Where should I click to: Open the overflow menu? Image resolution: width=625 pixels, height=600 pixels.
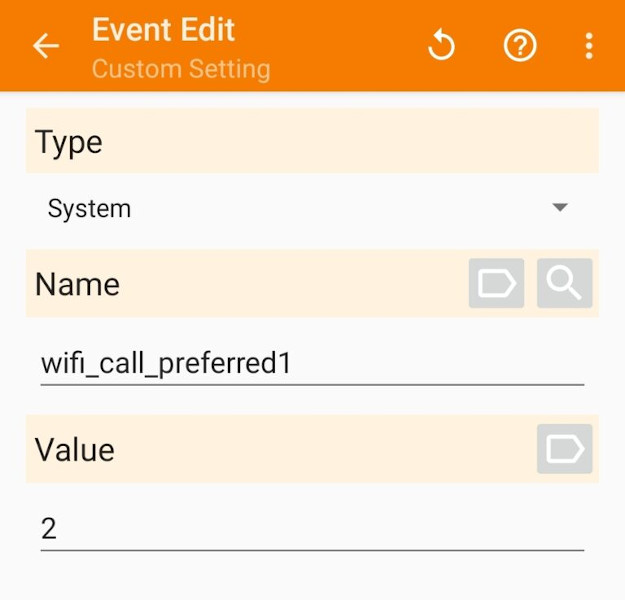point(589,46)
